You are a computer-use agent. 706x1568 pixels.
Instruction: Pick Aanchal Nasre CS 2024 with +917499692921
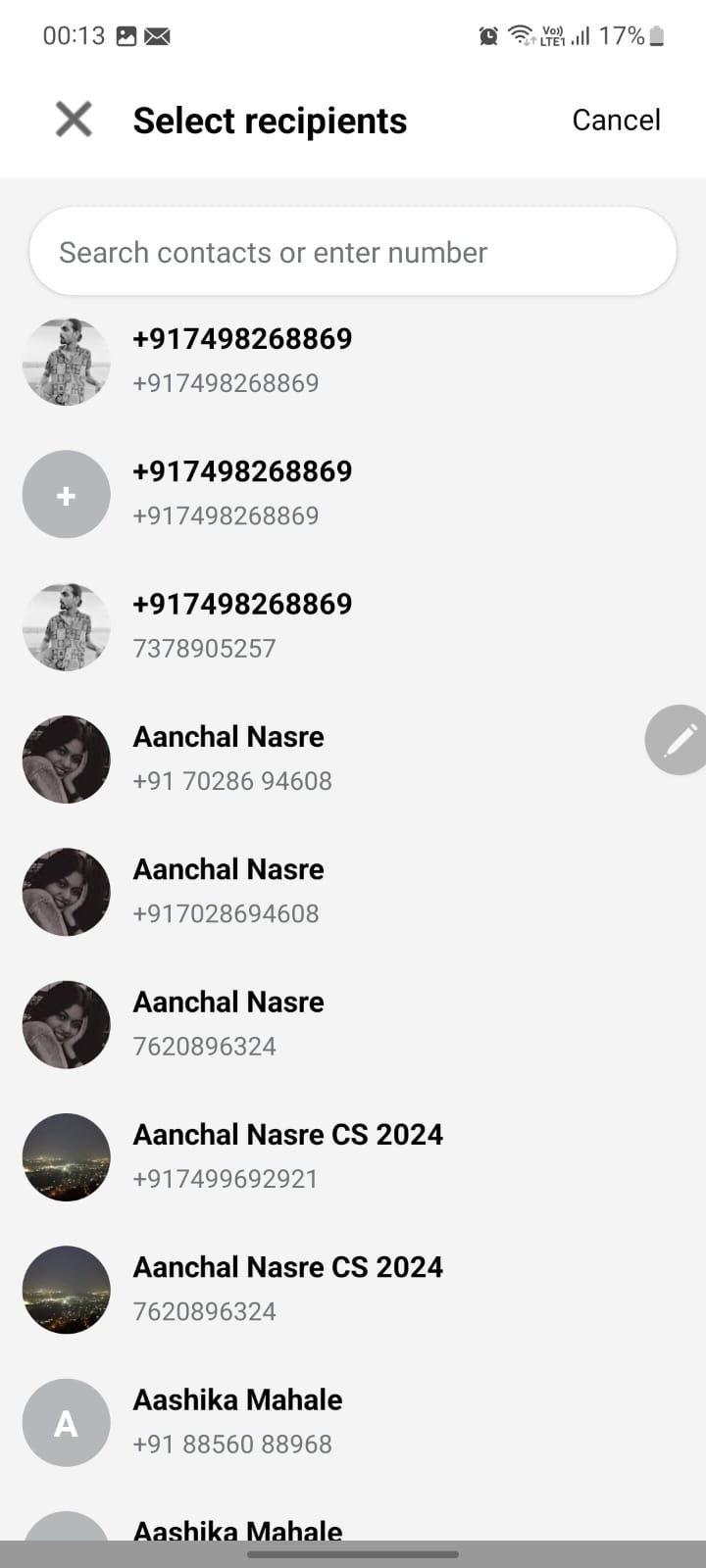point(287,1155)
